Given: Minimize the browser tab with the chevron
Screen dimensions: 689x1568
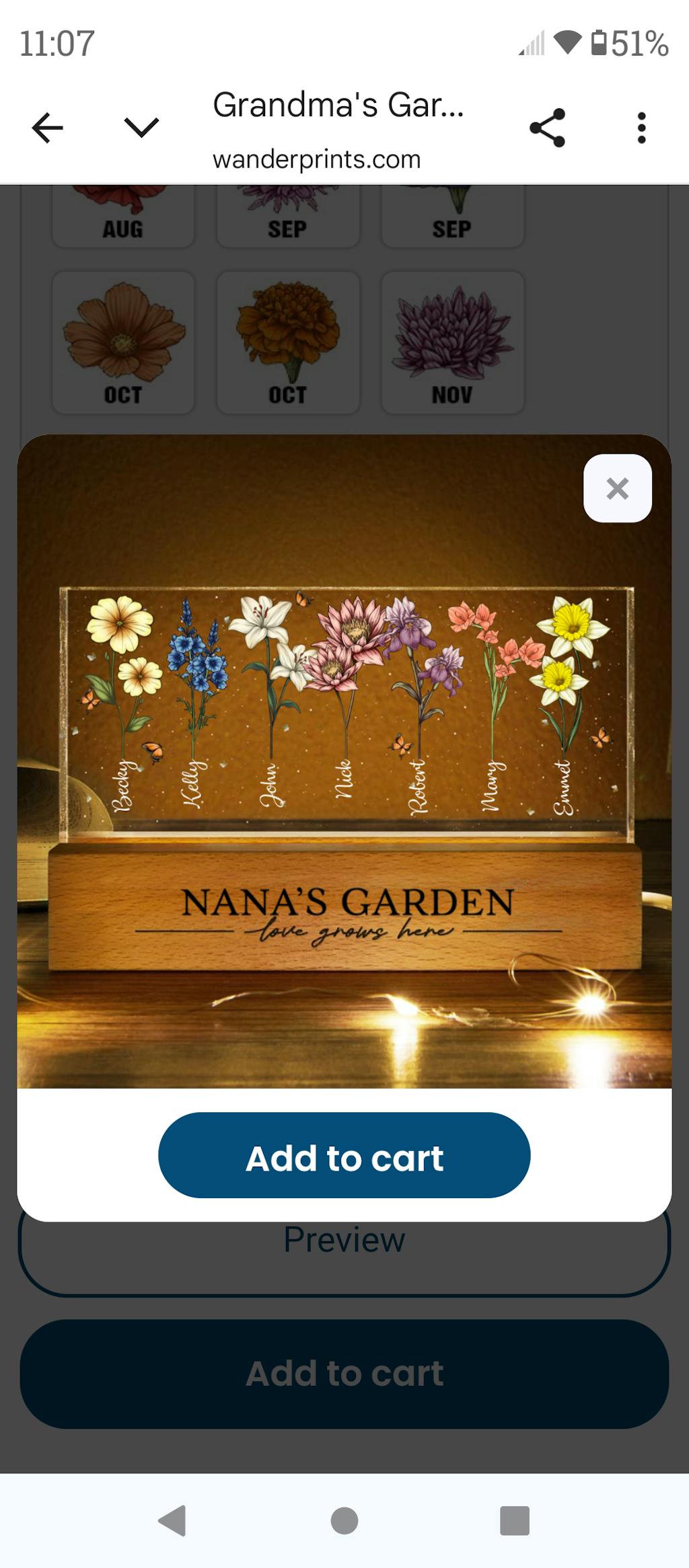Looking at the screenshot, I should coord(141,127).
